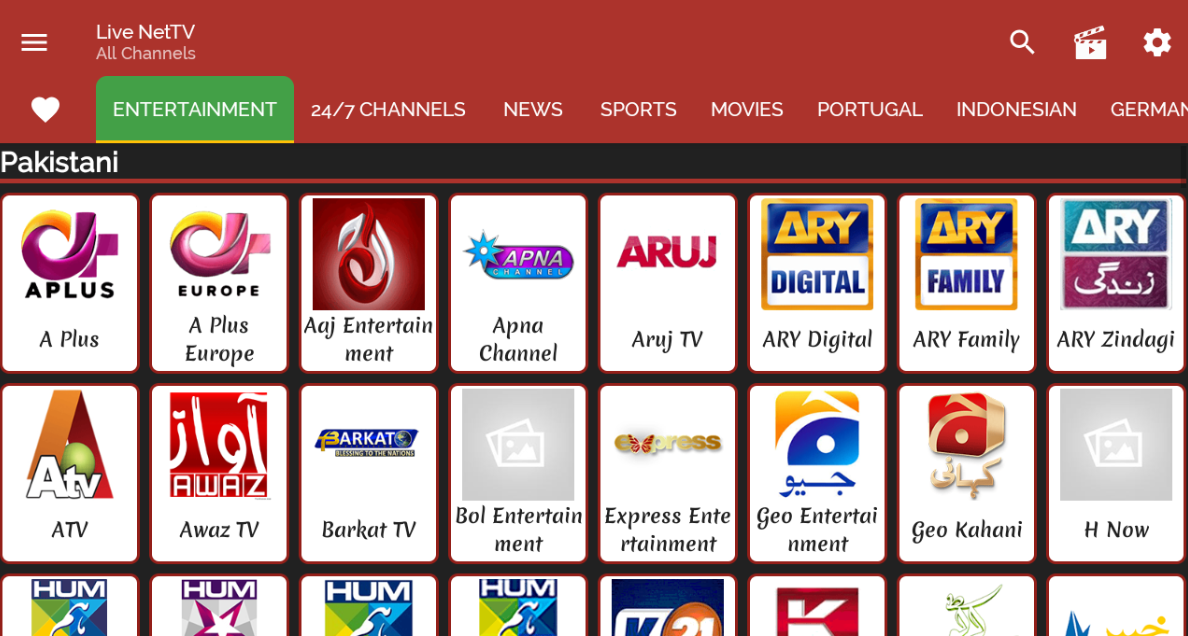Open the Aruj TV channel
This screenshot has width=1188, height=636.
coord(667,283)
